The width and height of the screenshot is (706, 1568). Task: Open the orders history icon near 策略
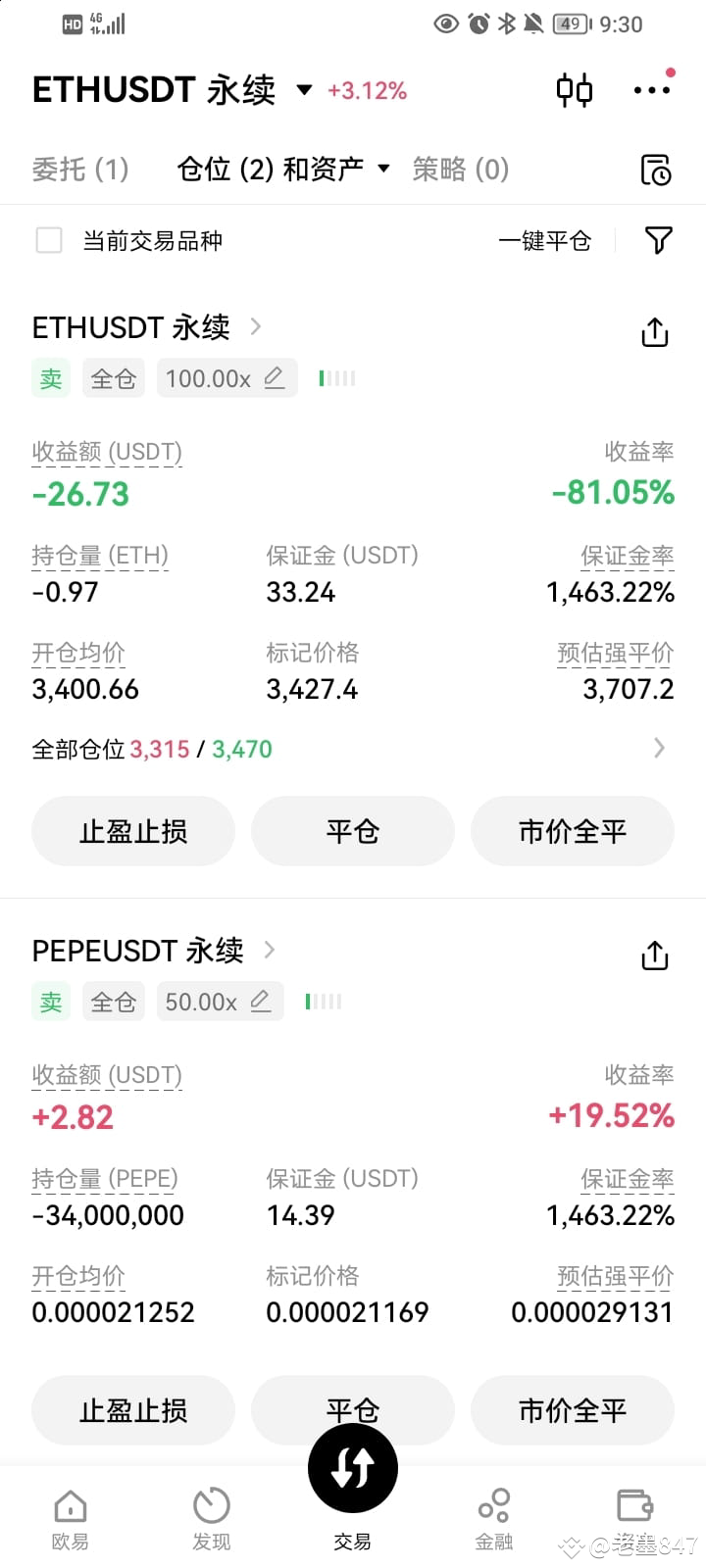[x=655, y=169]
